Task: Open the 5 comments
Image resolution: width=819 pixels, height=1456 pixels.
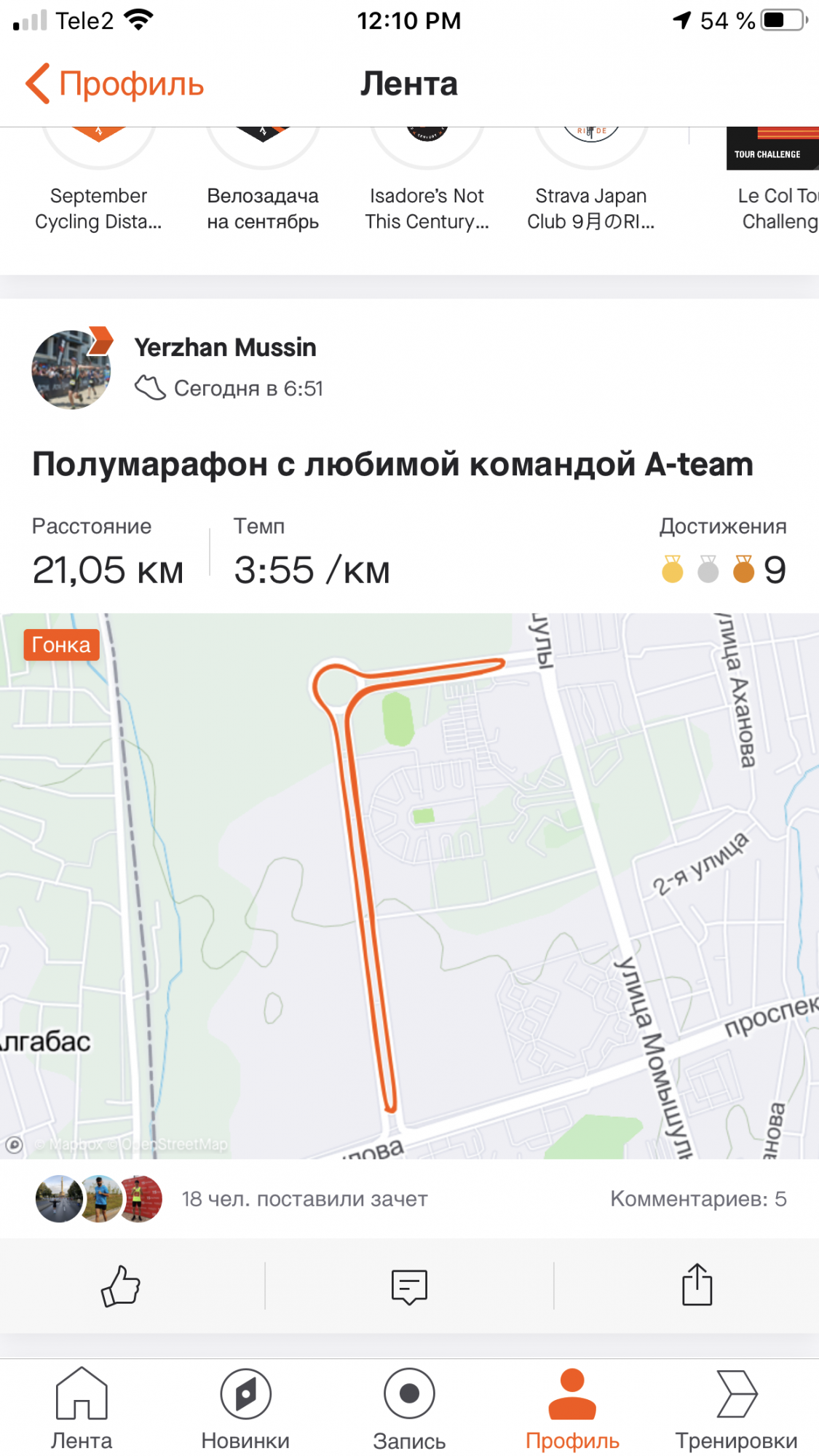Action: (x=697, y=1199)
